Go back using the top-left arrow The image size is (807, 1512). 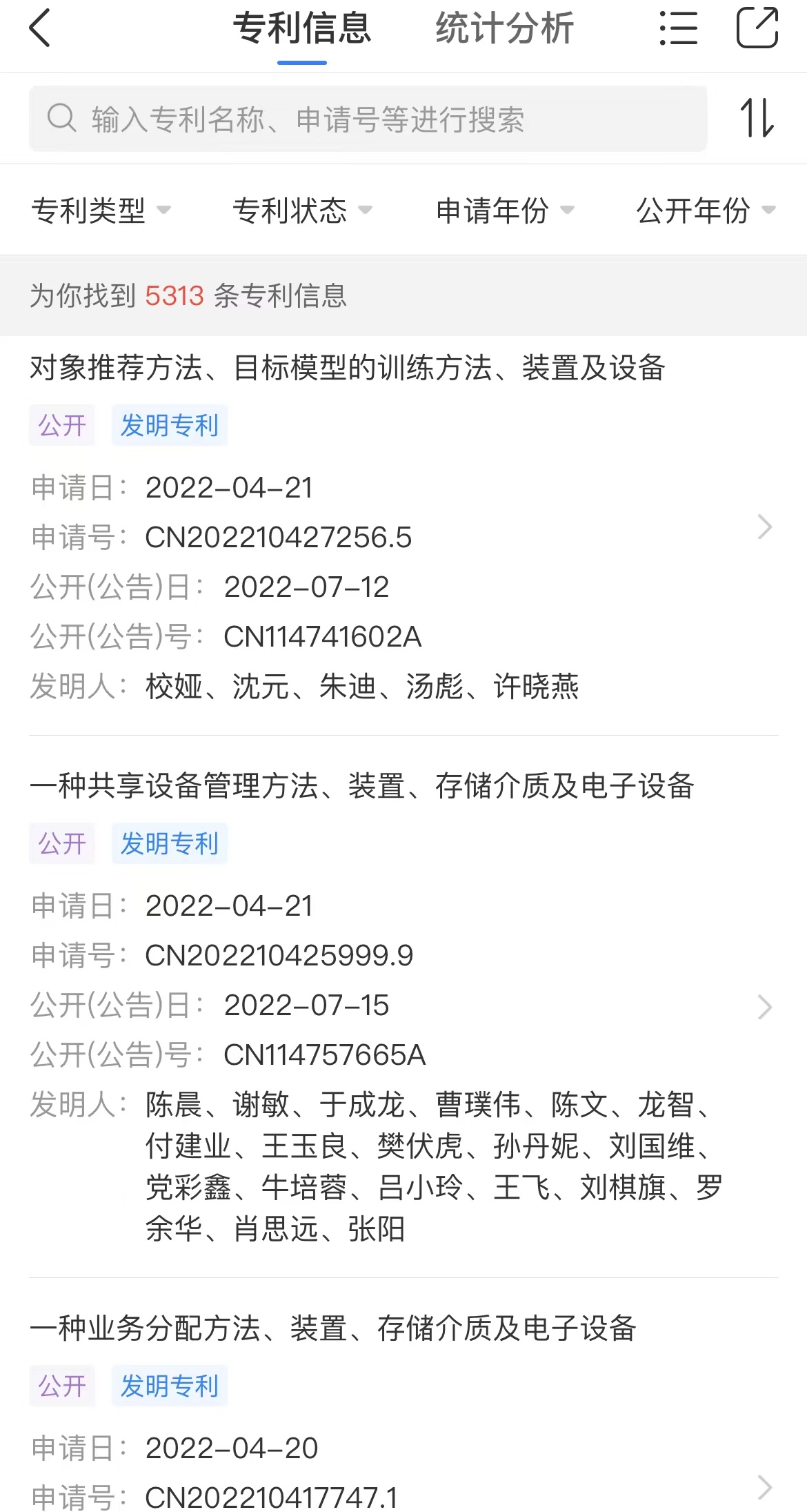[x=40, y=28]
